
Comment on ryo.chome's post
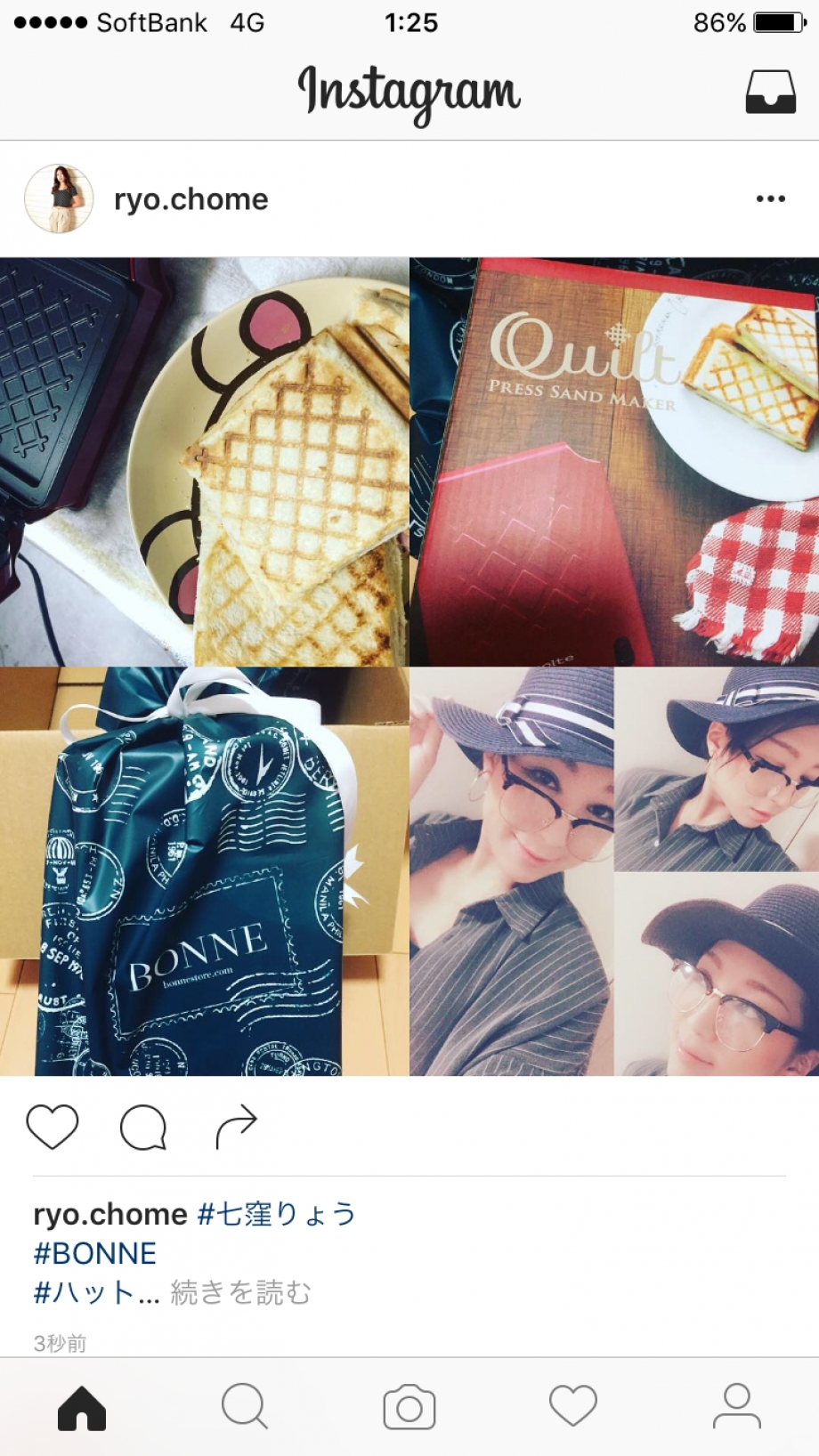pyautogui.click(x=143, y=1128)
